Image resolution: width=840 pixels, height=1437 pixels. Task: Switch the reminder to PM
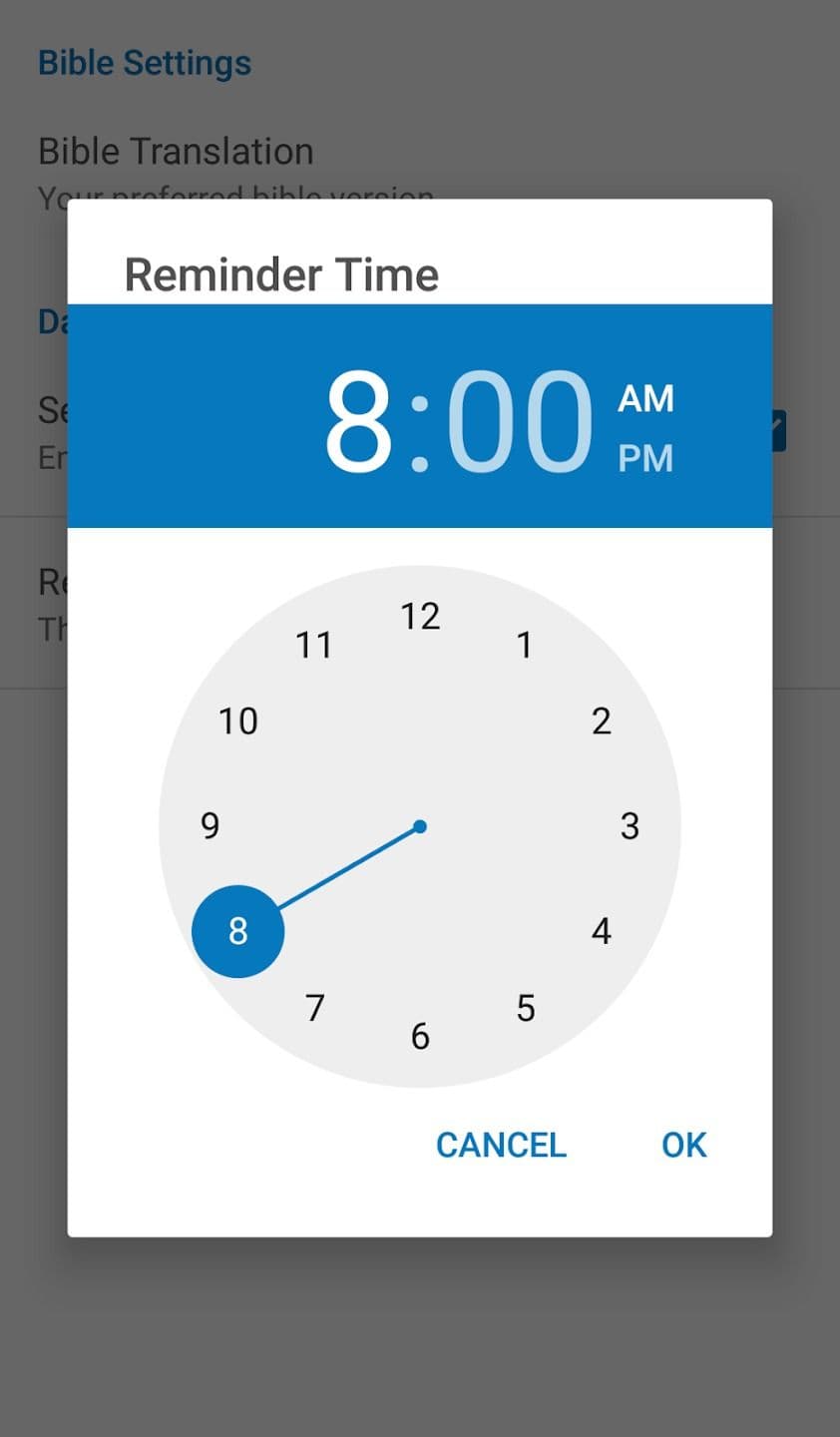tap(645, 458)
